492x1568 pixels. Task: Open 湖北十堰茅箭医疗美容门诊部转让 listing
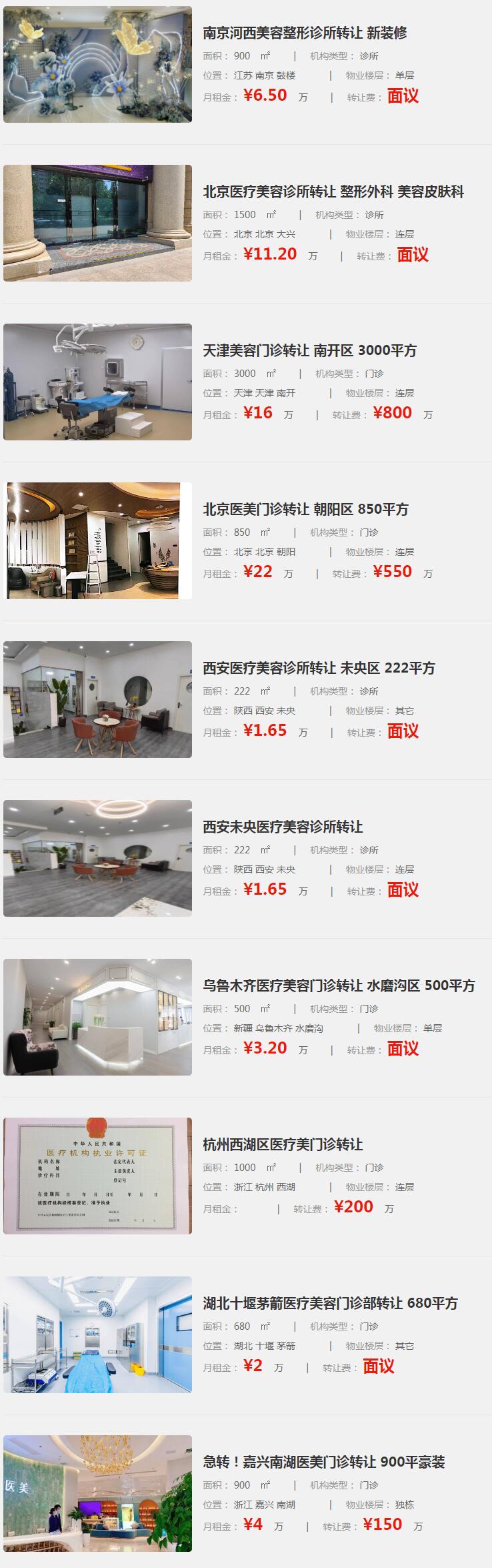click(330, 1303)
